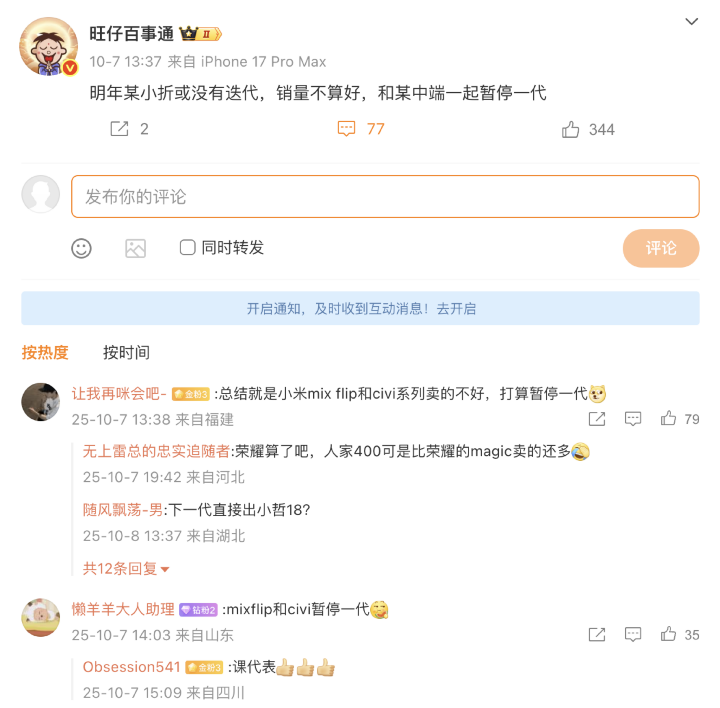
Task: Tap 去开启 to enable notifications
Action: pos(456,309)
